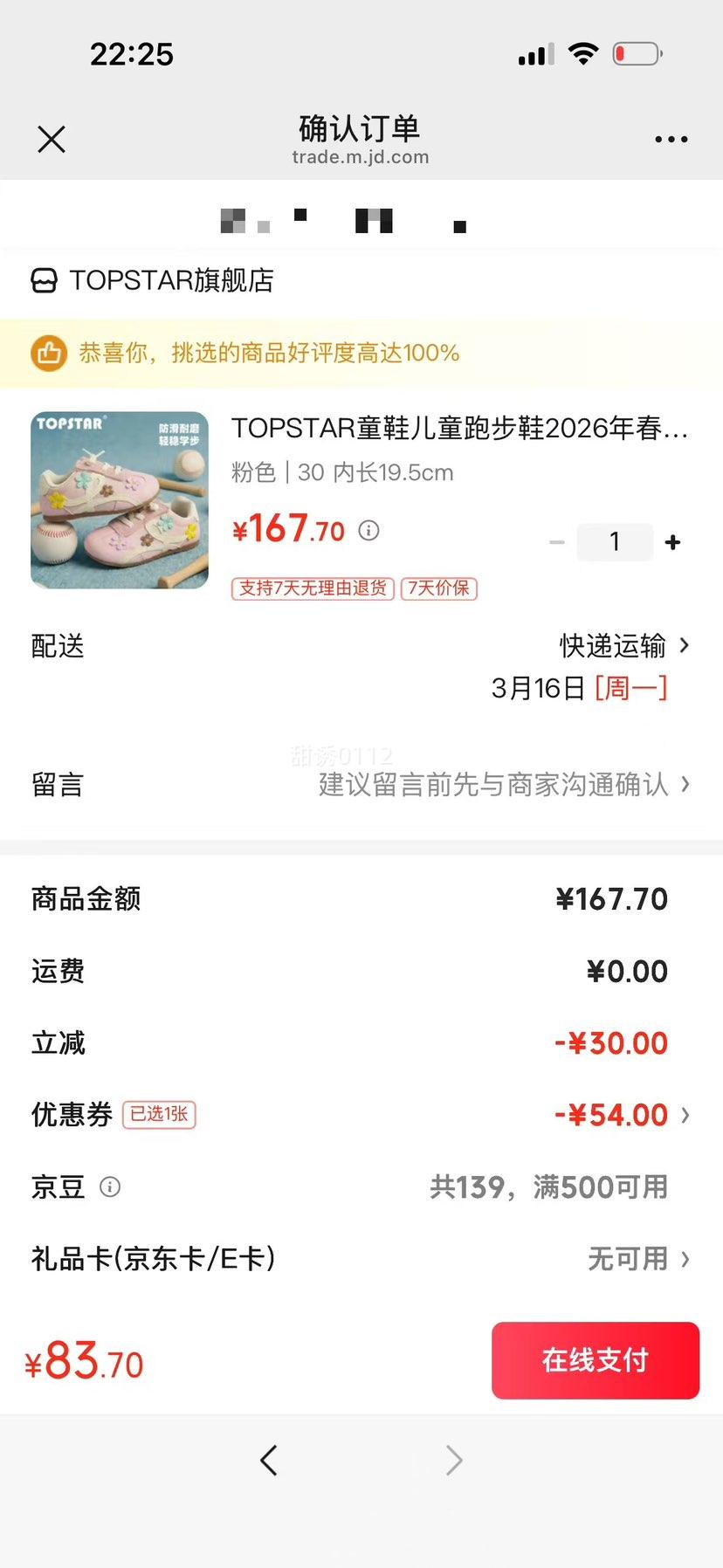723x1568 pixels.
Task: Close the order confirmation page
Action: tap(52, 139)
